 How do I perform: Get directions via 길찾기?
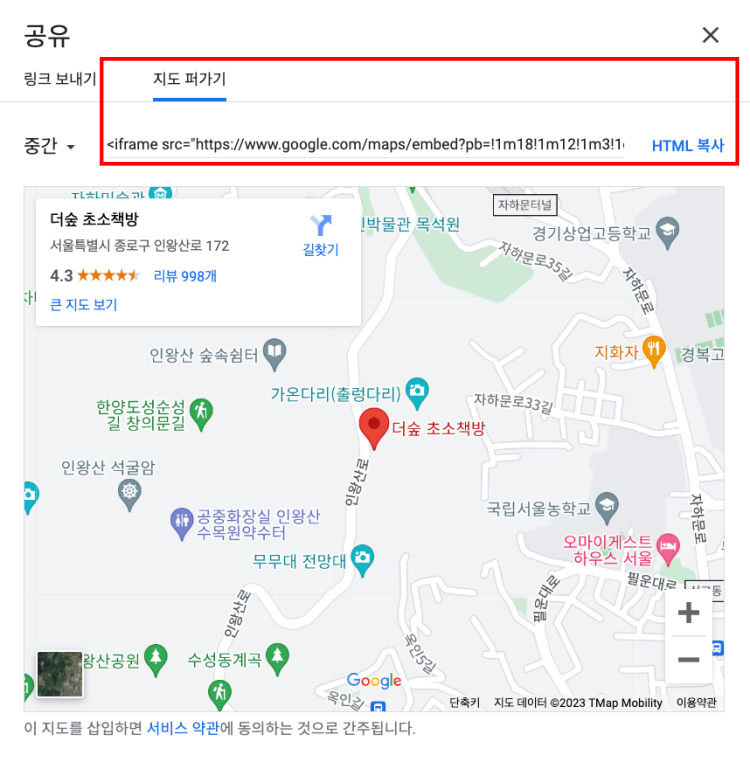(x=320, y=236)
